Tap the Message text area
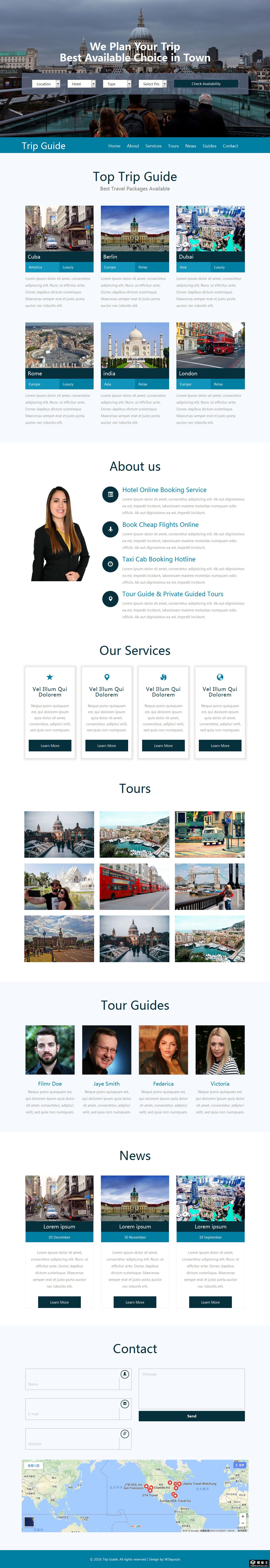Viewport: 270px width, 1568px height. click(192, 1387)
